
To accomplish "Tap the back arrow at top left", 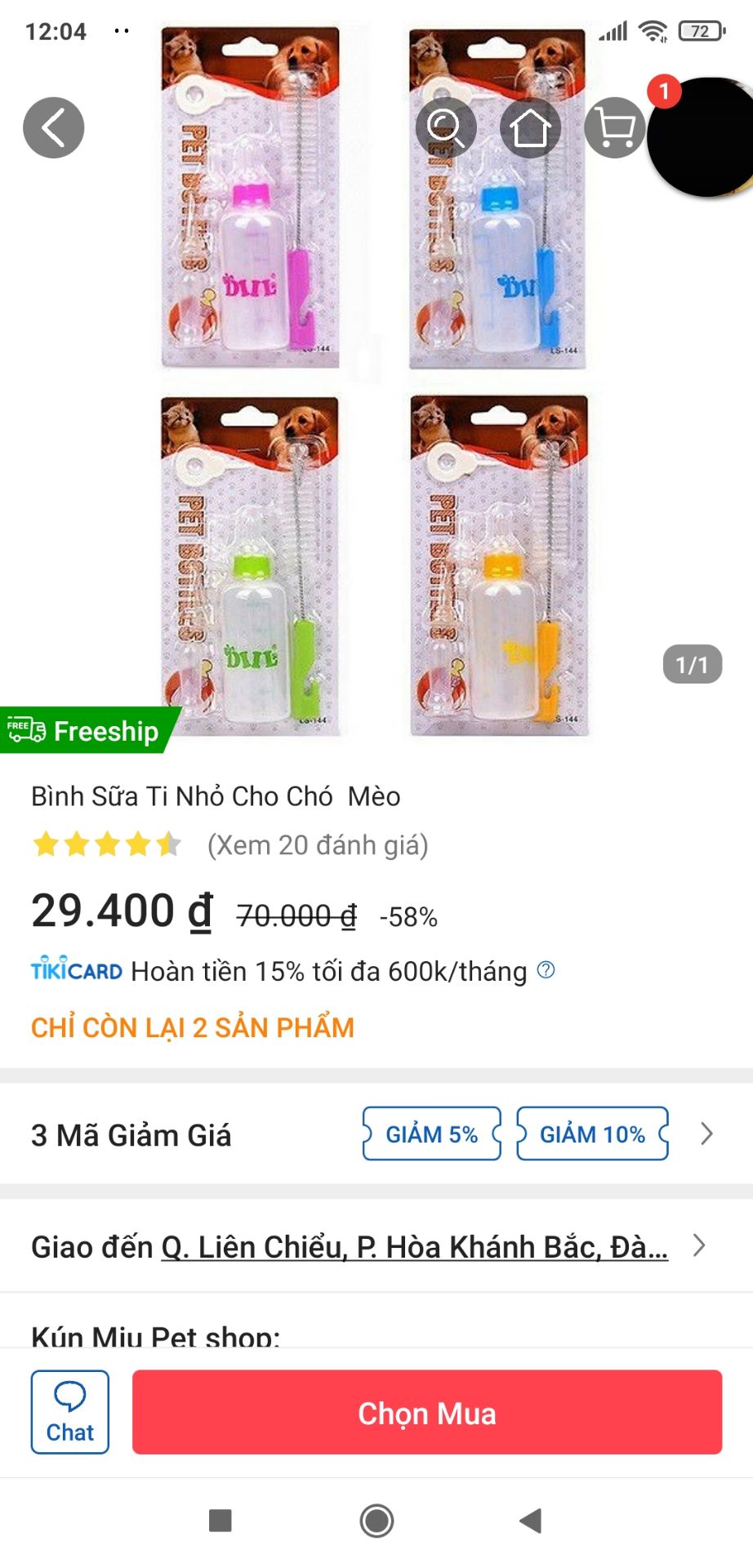I will coord(53,127).
